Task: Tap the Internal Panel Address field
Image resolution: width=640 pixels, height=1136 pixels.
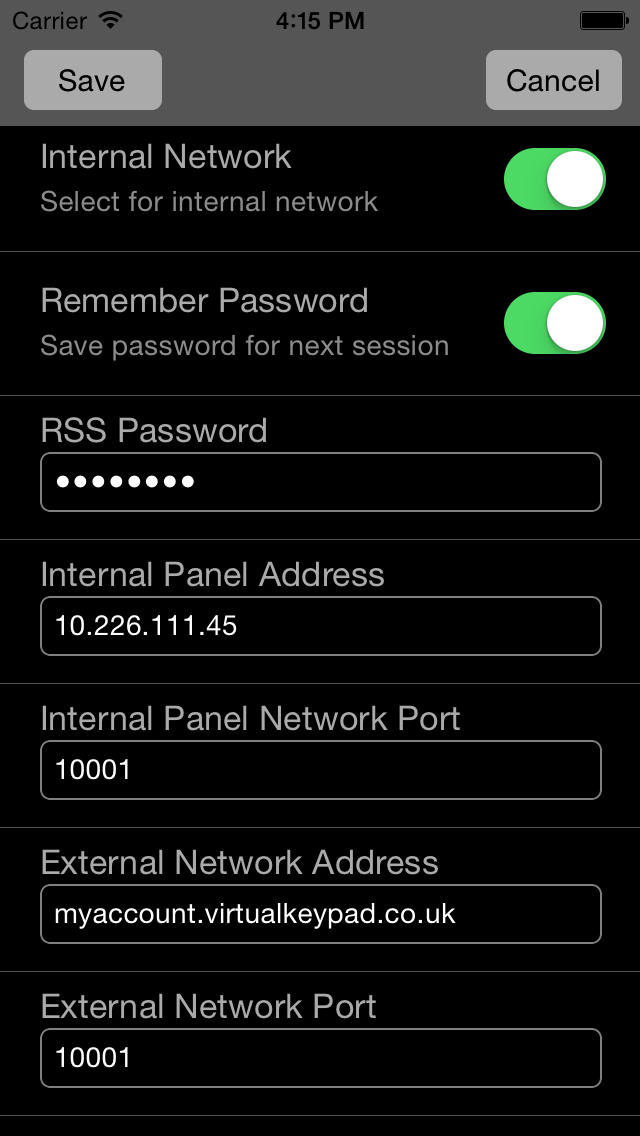Action: pyautogui.click(x=320, y=626)
